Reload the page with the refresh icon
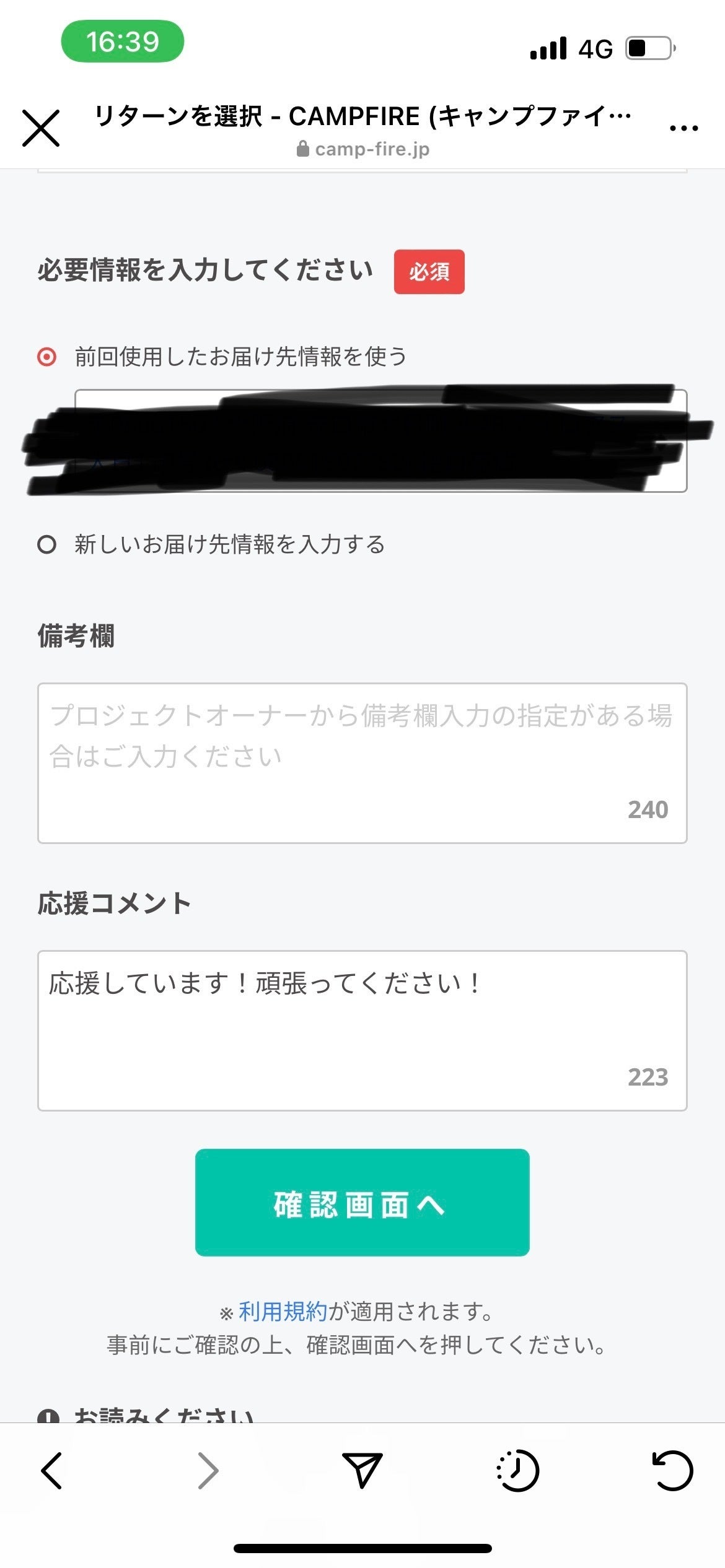725x1568 pixels. point(671,1469)
